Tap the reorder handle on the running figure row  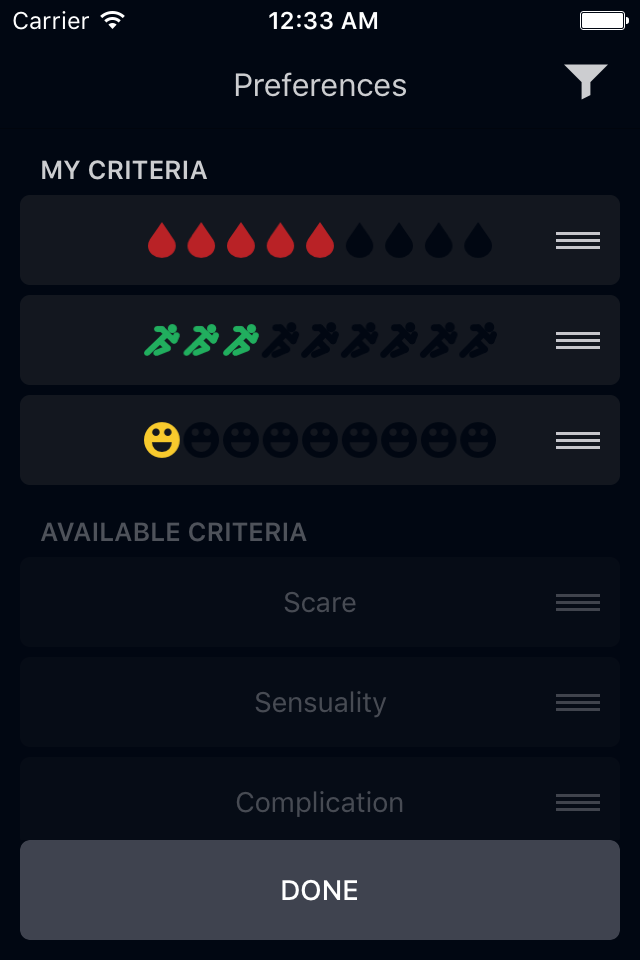click(x=578, y=340)
